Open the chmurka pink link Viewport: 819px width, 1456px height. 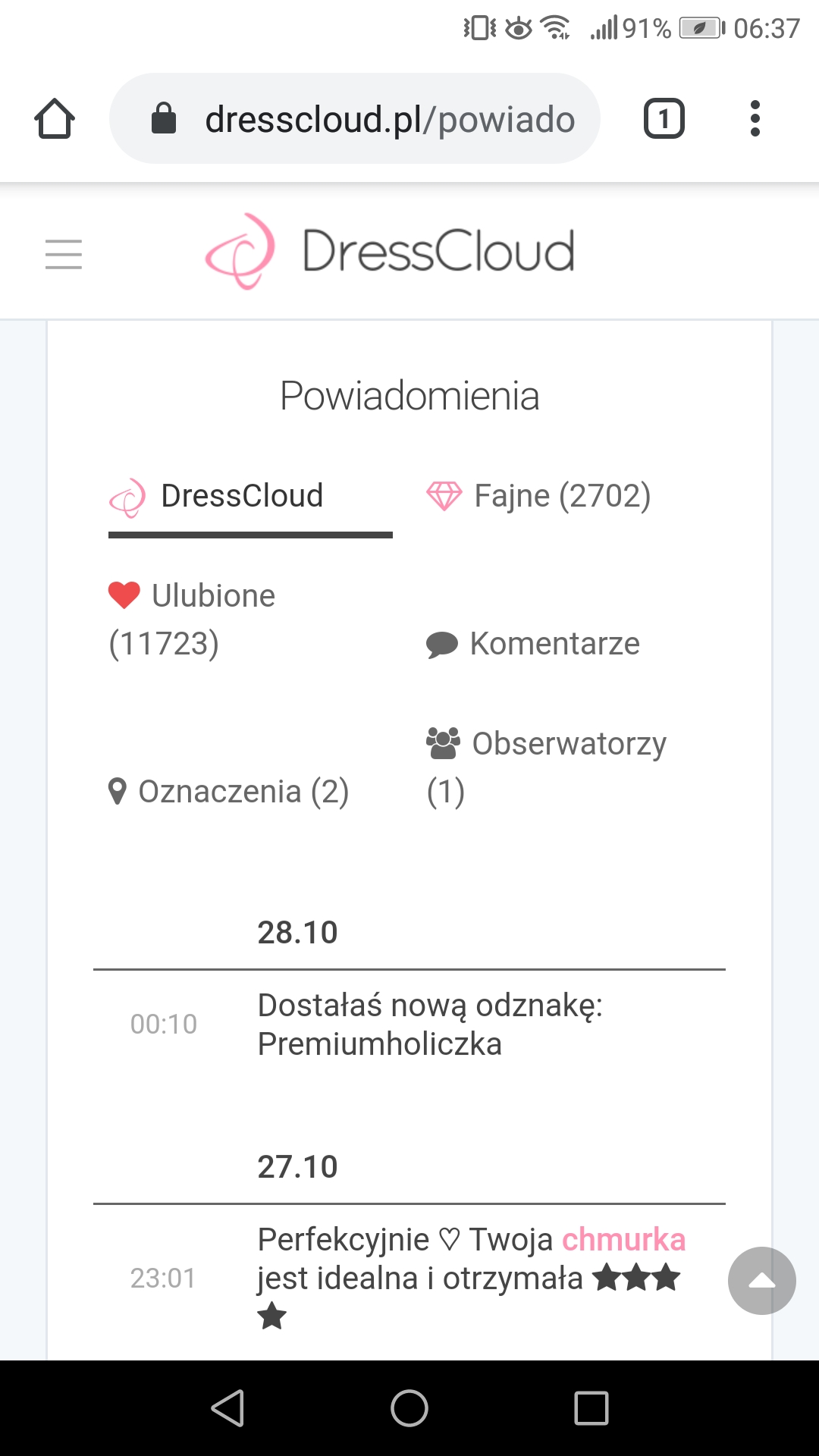623,1238
